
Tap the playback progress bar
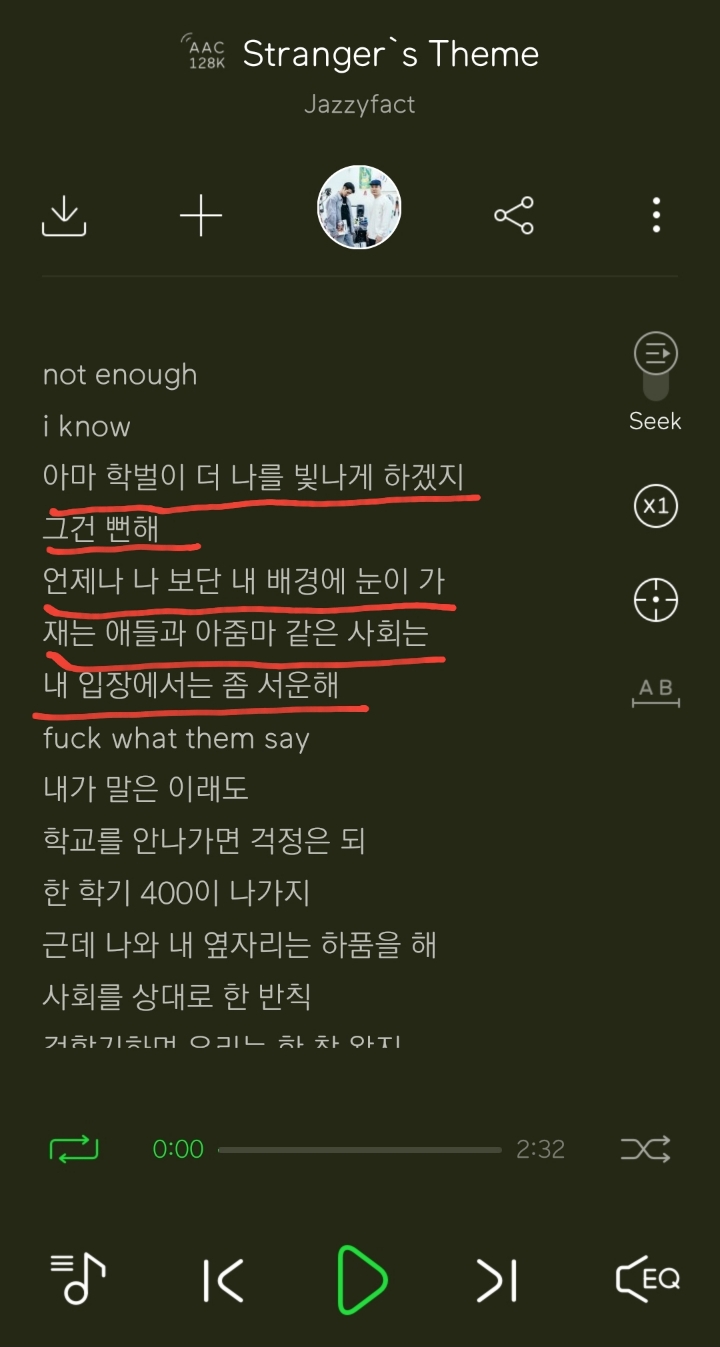(x=360, y=1150)
